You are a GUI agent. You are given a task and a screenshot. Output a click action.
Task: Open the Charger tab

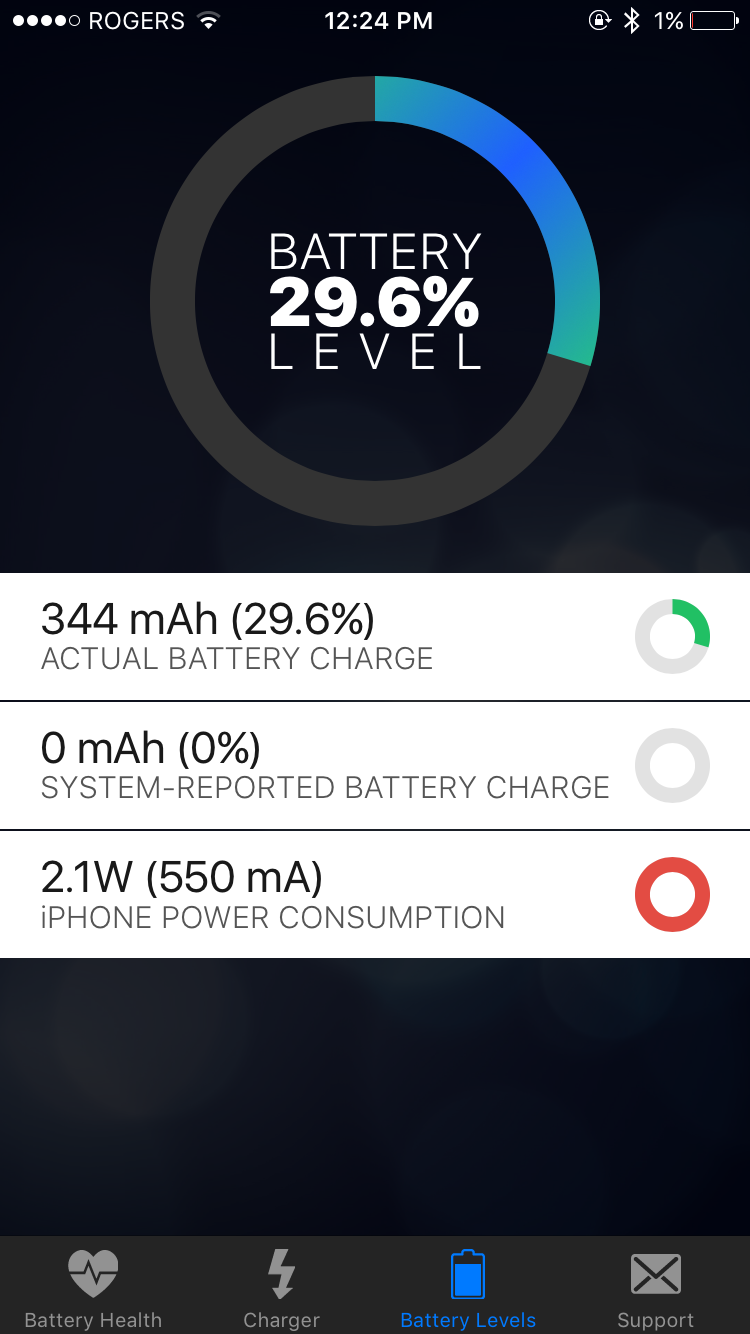(x=281, y=1288)
